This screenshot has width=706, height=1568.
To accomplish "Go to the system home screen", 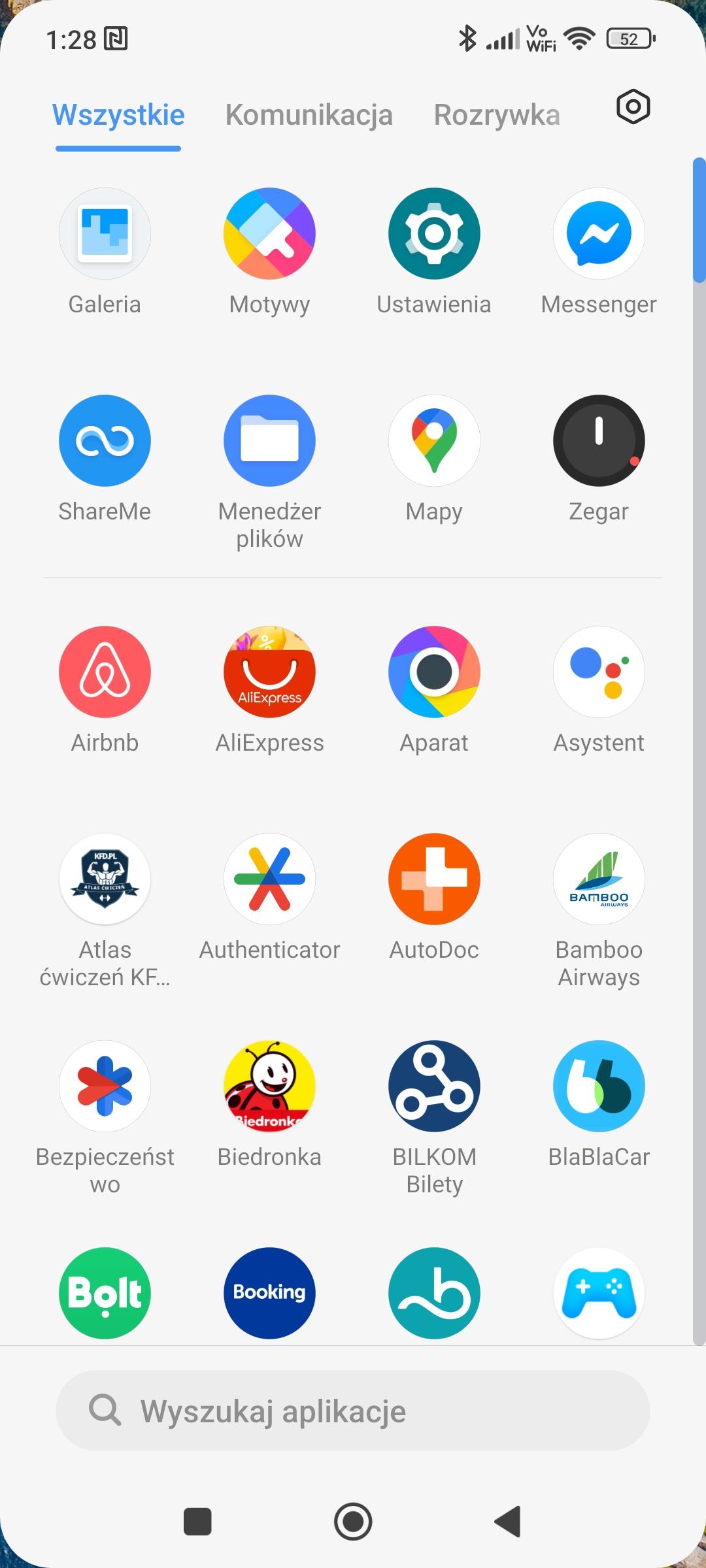I will tap(353, 1522).
